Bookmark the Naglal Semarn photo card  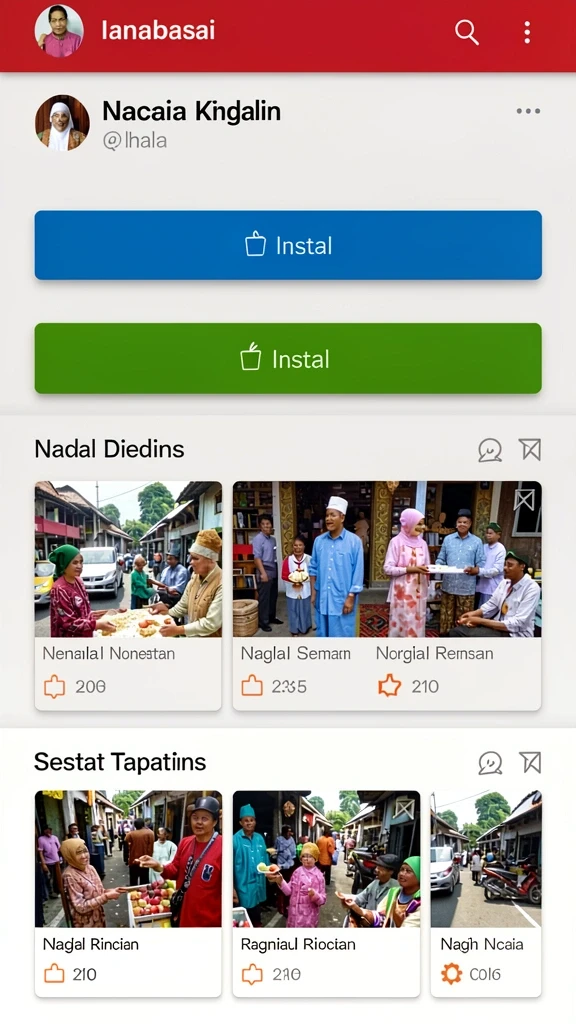click(524, 500)
